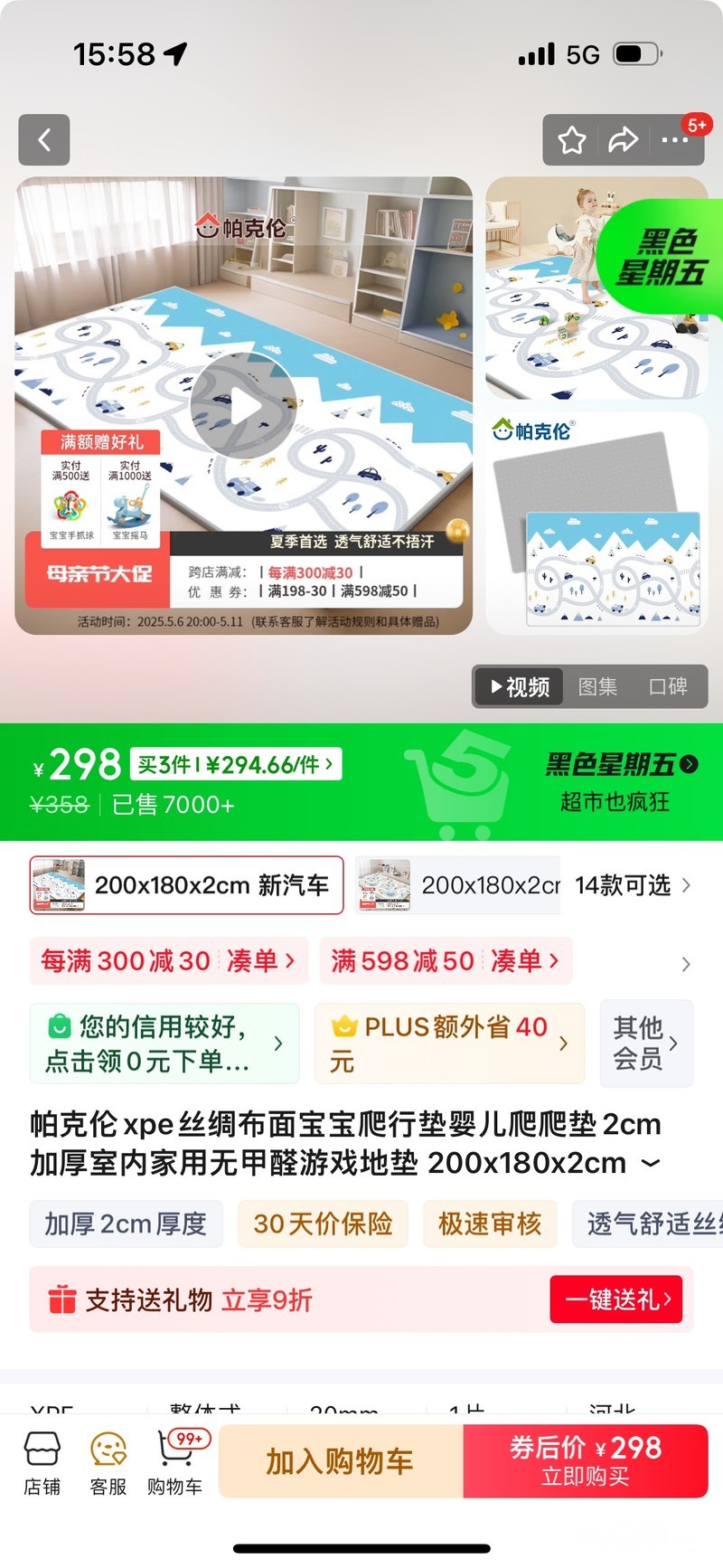Open the three-dot more menu
The width and height of the screenshot is (723, 1568).
(x=674, y=140)
